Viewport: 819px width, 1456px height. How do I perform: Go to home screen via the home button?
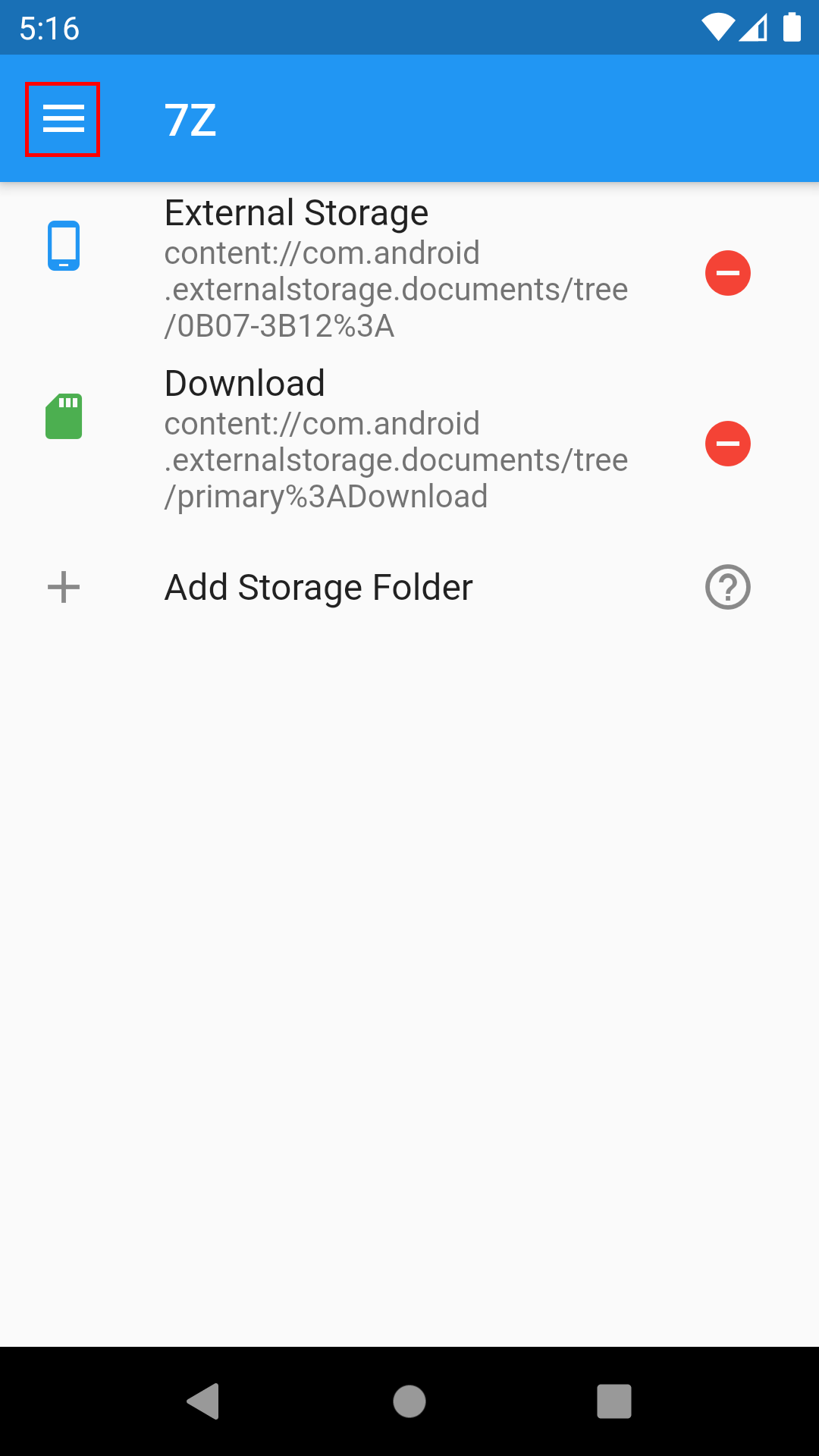tap(409, 1401)
